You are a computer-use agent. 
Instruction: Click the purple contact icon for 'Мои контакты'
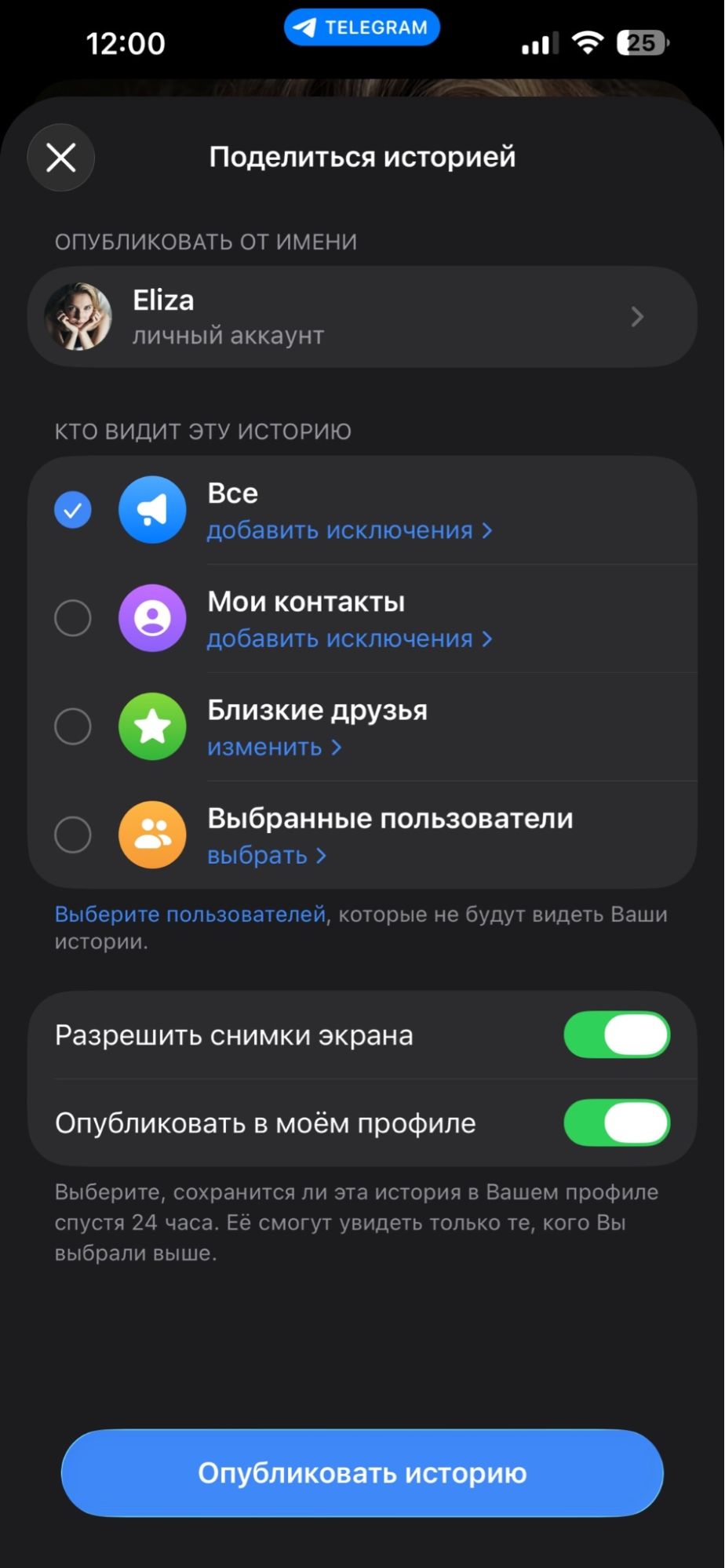(152, 618)
